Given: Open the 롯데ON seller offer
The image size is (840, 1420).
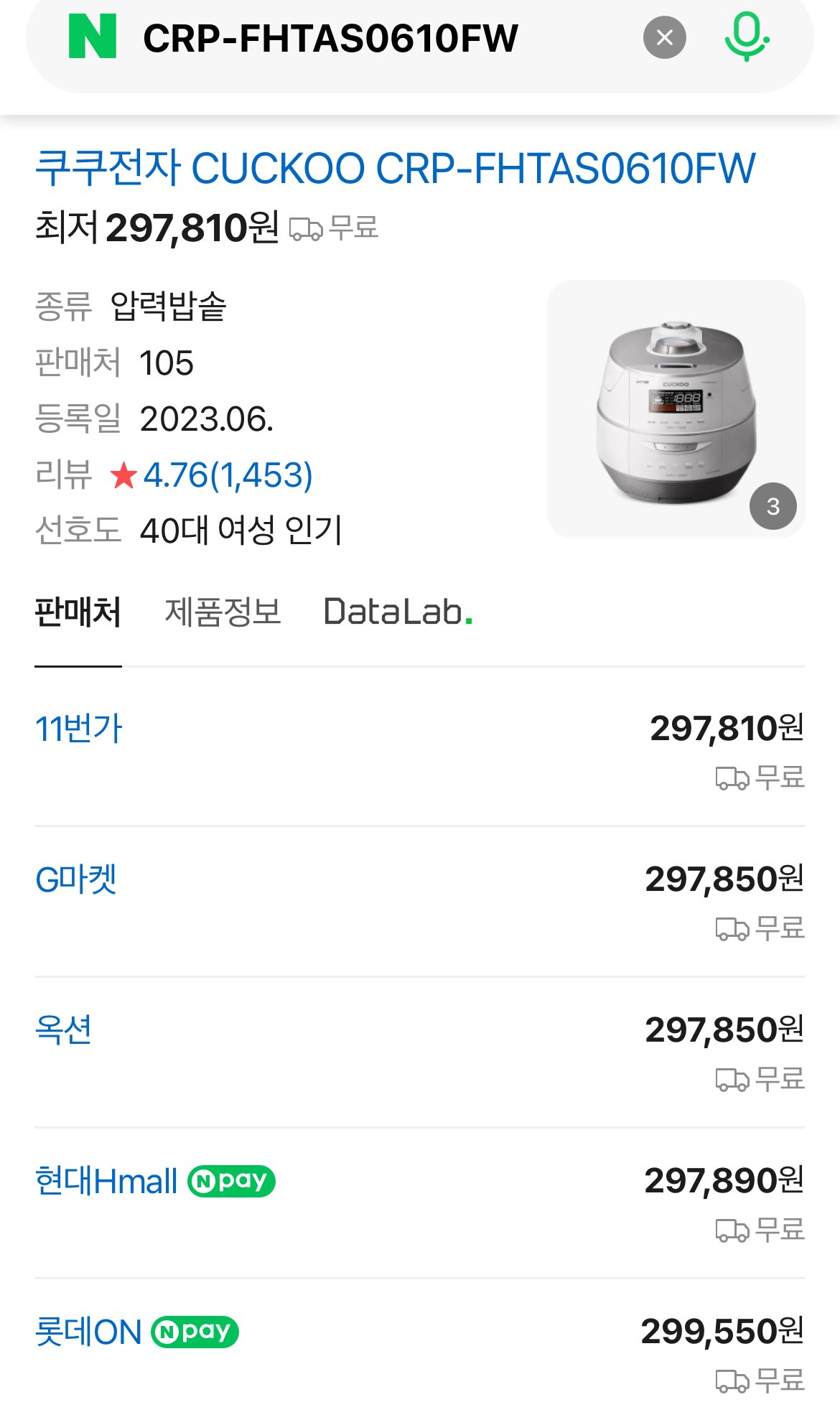Looking at the screenshot, I should tap(88, 1332).
